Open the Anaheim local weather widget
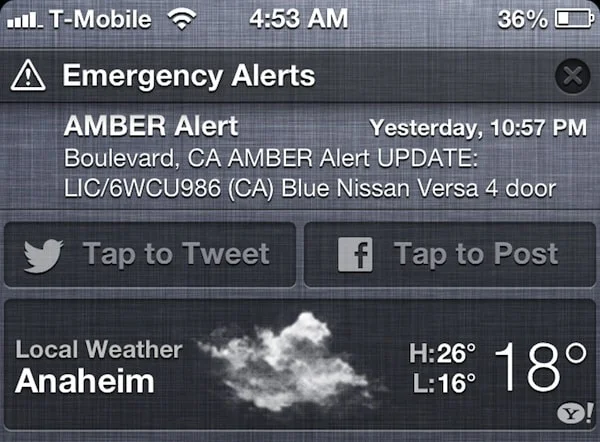This screenshot has width=600, height=442. 300,365
